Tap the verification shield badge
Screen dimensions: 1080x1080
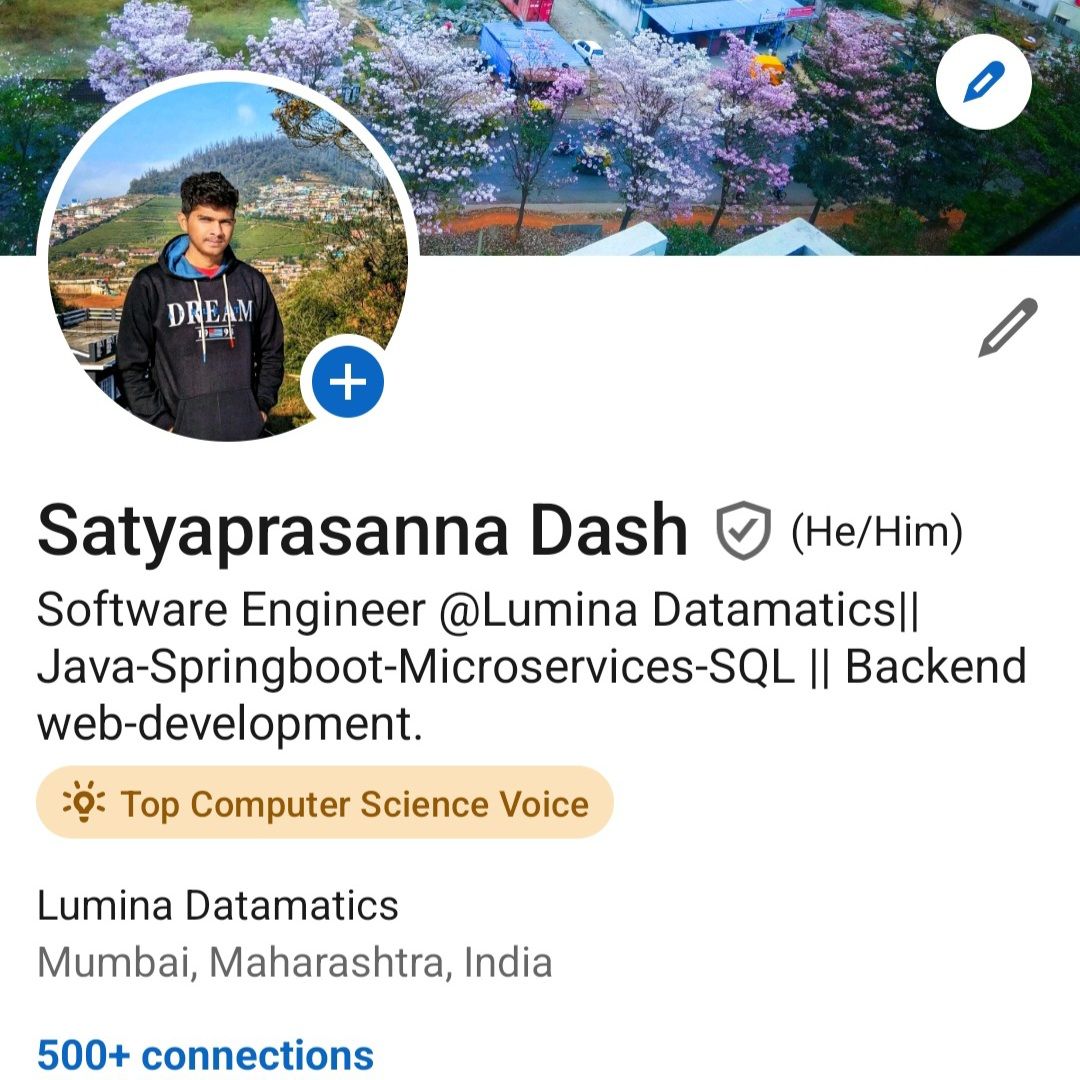coord(742,531)
